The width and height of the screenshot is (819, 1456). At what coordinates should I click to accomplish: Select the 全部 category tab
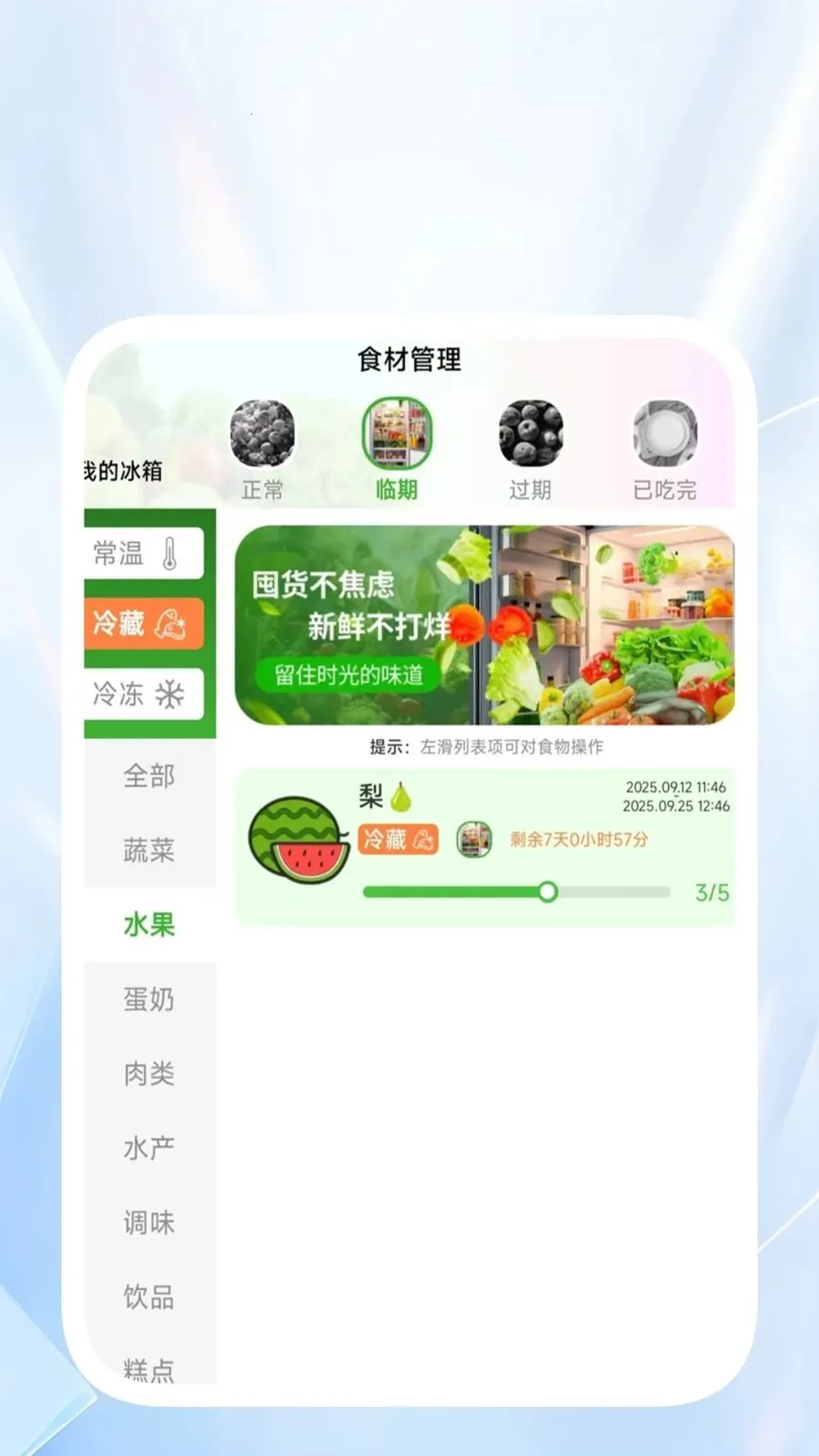pyautogui.click(x=148, y=776)
